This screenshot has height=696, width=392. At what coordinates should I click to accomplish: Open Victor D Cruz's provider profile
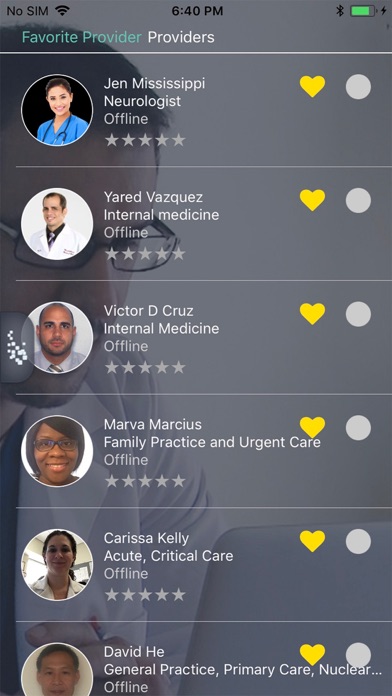pyautogui.click(x=196, y=337)
